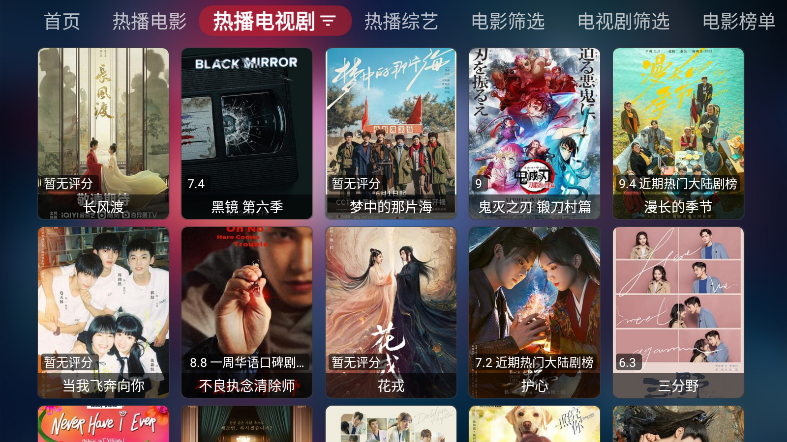Image resolution: width=787 pixels, height=442 pixels.
Task: Select the 不良执念清除师 card
Action: click(x=247, y=312)
